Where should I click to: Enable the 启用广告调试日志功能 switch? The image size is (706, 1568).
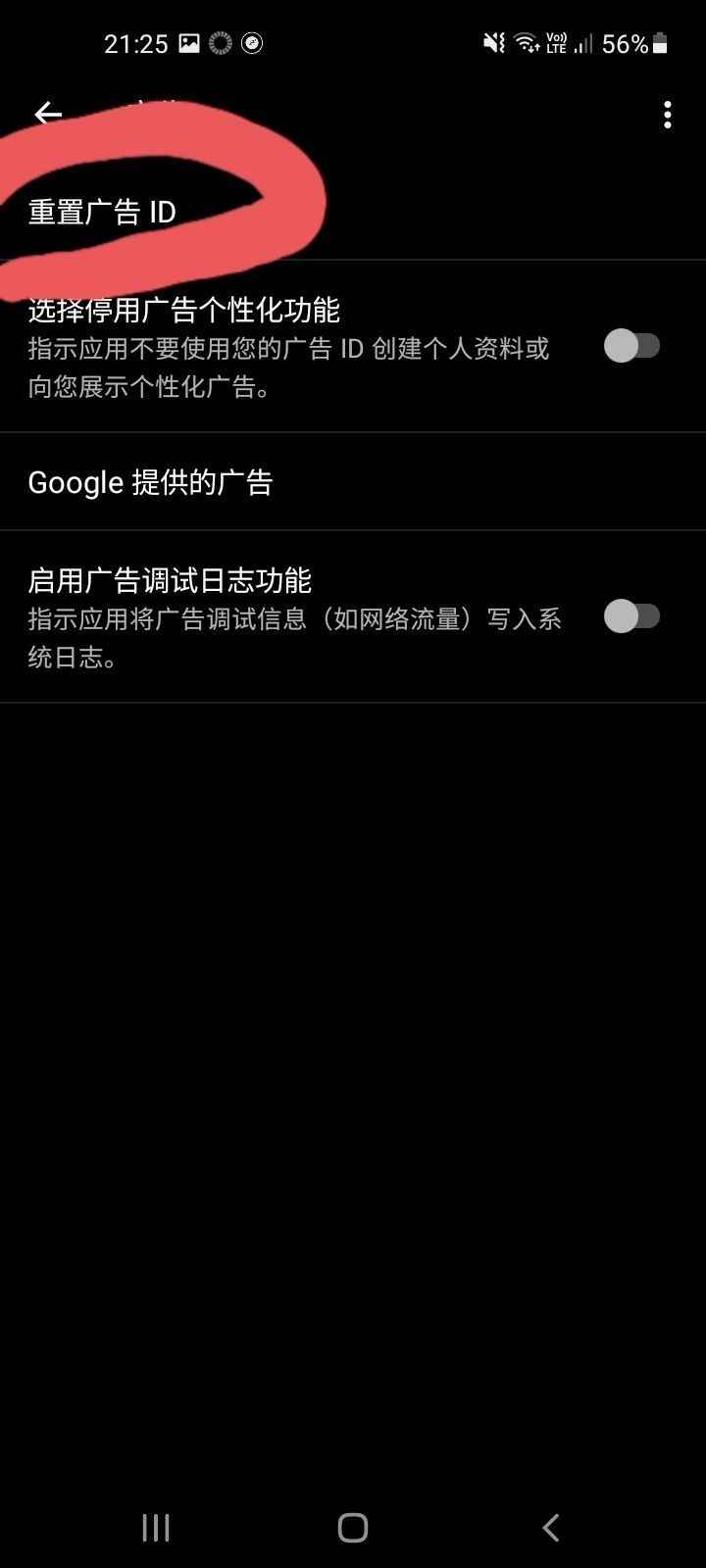pos(633,616)
